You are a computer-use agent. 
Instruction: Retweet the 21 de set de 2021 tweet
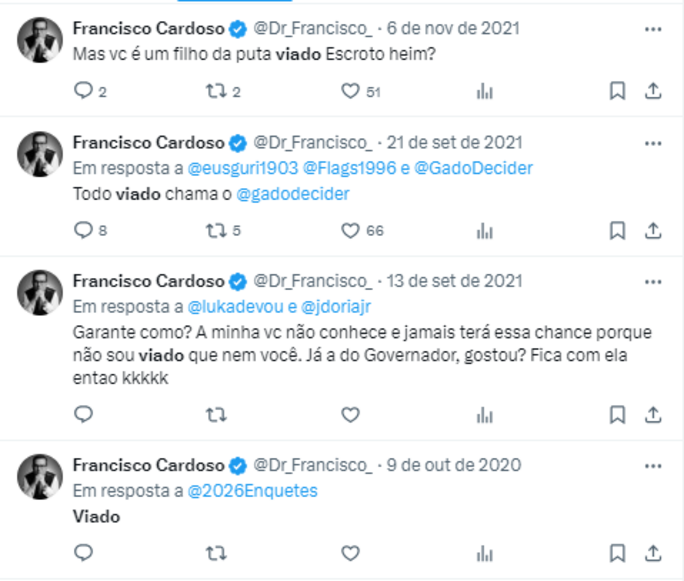[217, 230]
